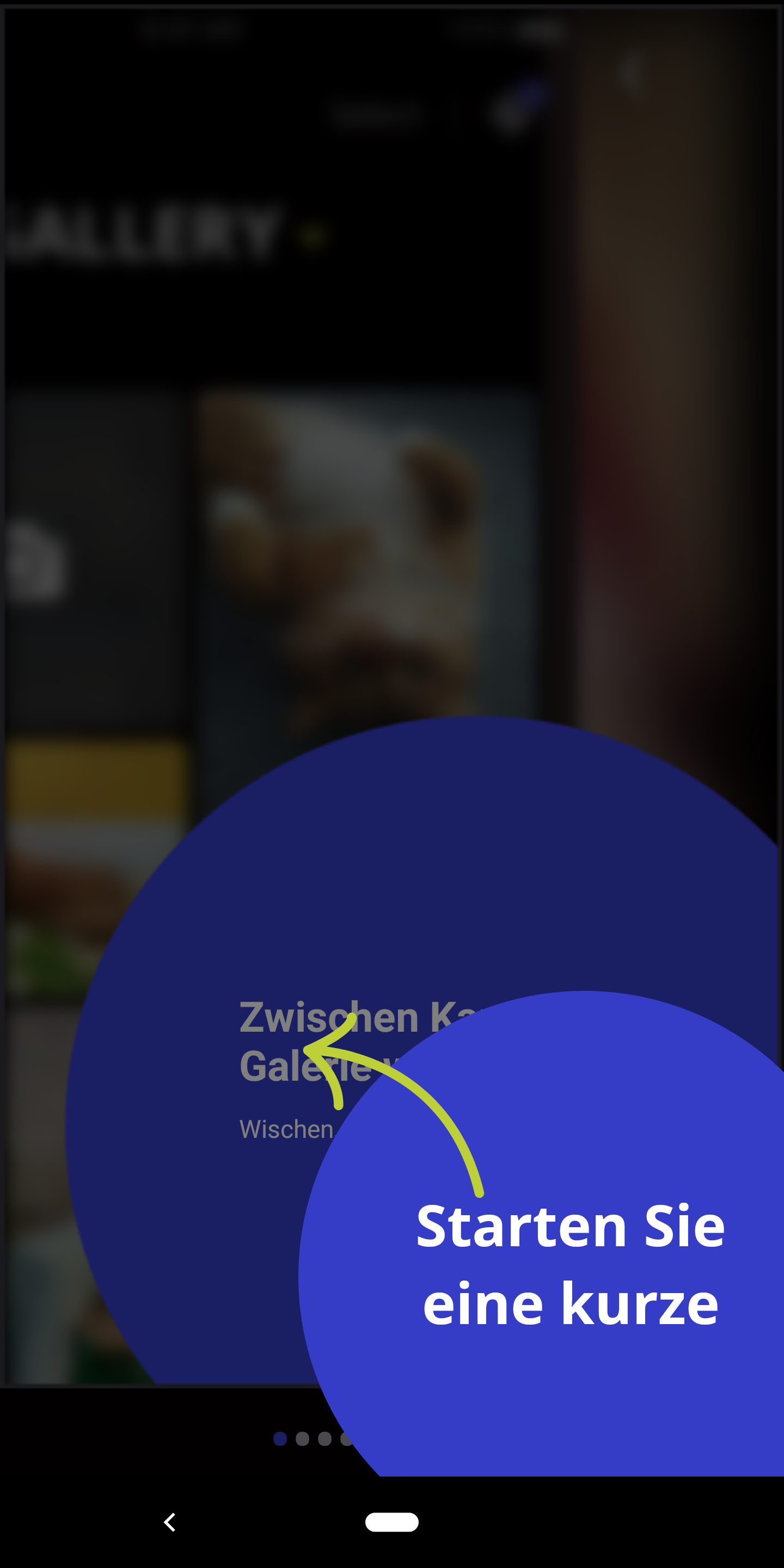Go back using the system back arrow
The image size is (784, 1568).
(x=170, y=1522)
